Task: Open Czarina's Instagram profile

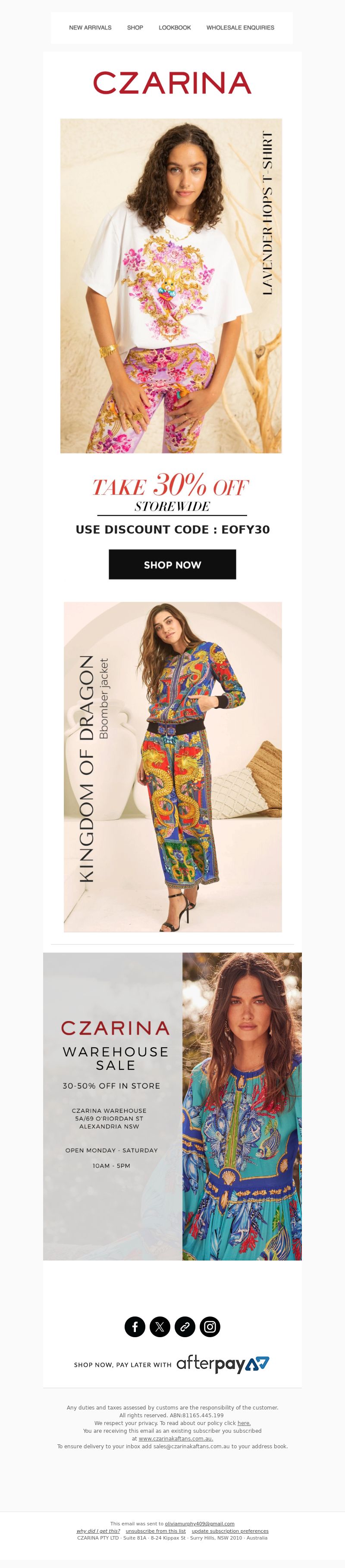Action: (x=210, y=1326)
